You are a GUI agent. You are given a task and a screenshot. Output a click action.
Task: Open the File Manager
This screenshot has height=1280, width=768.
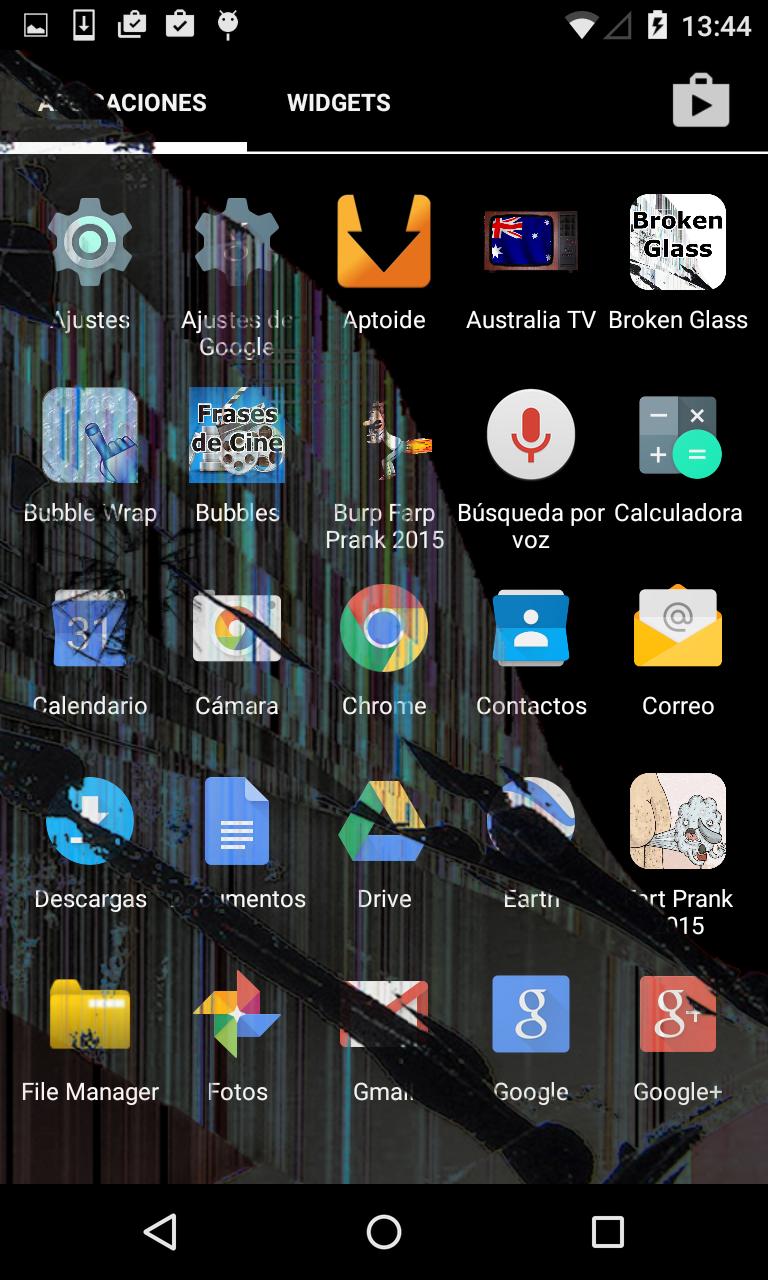tap(90, 1013)
